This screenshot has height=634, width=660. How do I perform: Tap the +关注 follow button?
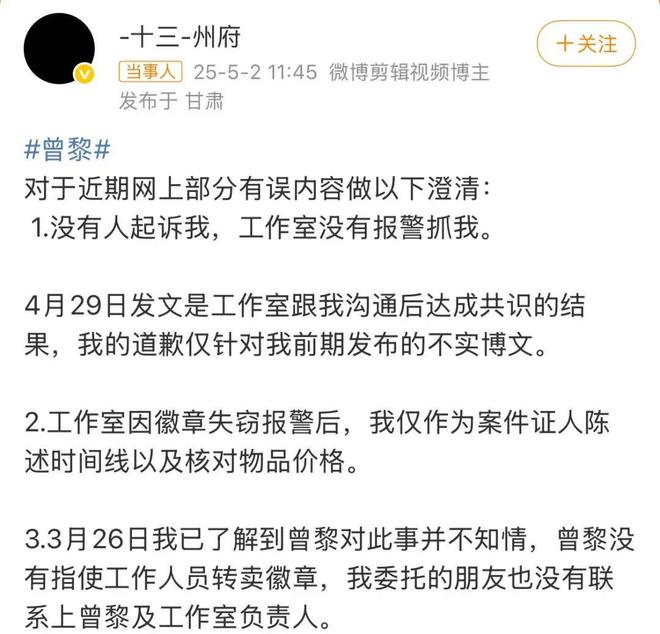pyautogui.click(x=586, y=43)
